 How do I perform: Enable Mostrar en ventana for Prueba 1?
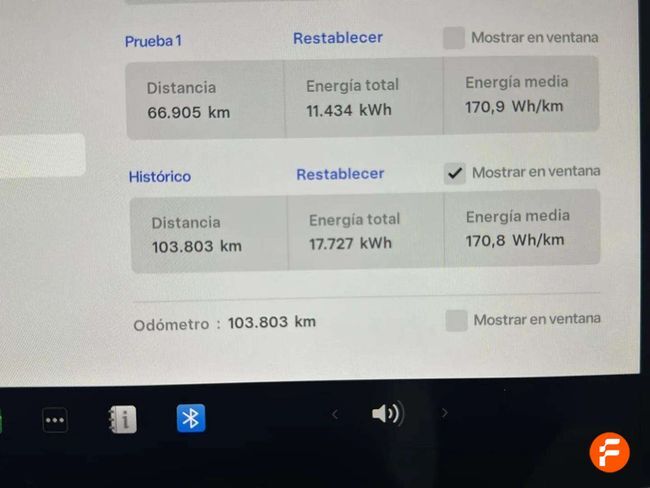(454, 38)
